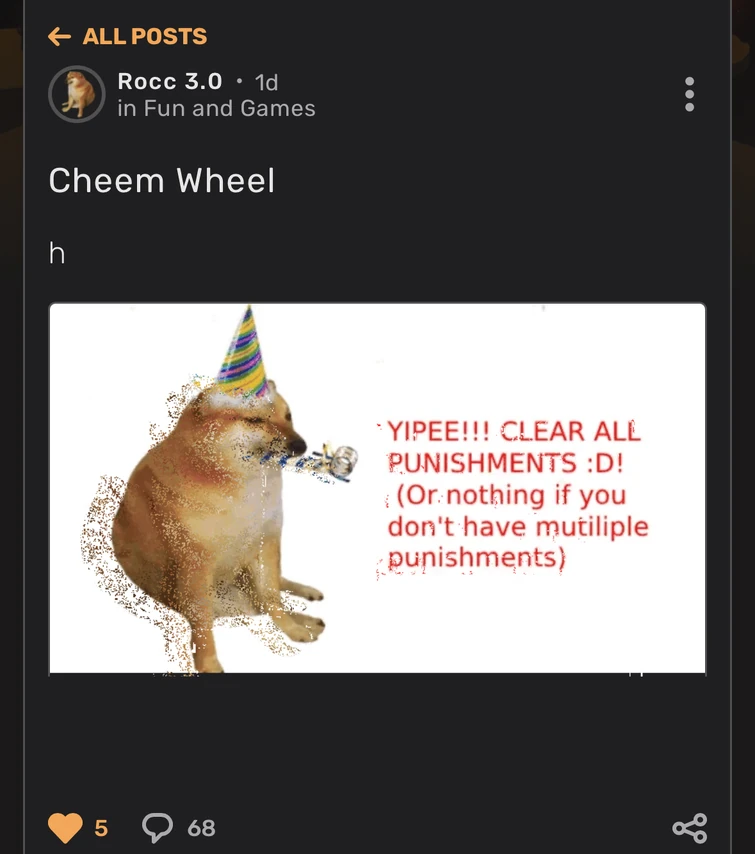Tap the post title Cheem Wheel
755x854 pixels.
[162, 181]
